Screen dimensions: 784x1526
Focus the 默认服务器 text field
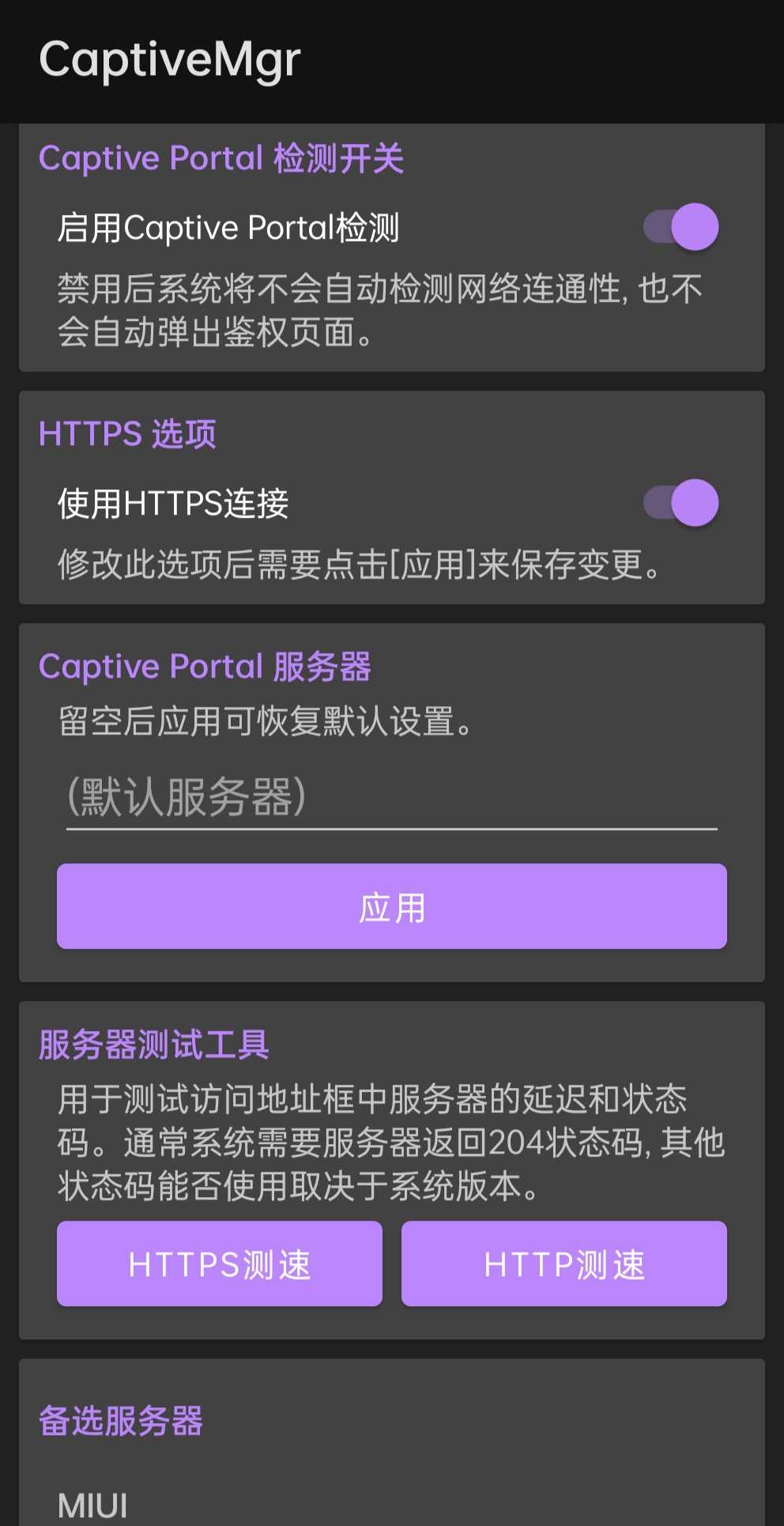392,797
